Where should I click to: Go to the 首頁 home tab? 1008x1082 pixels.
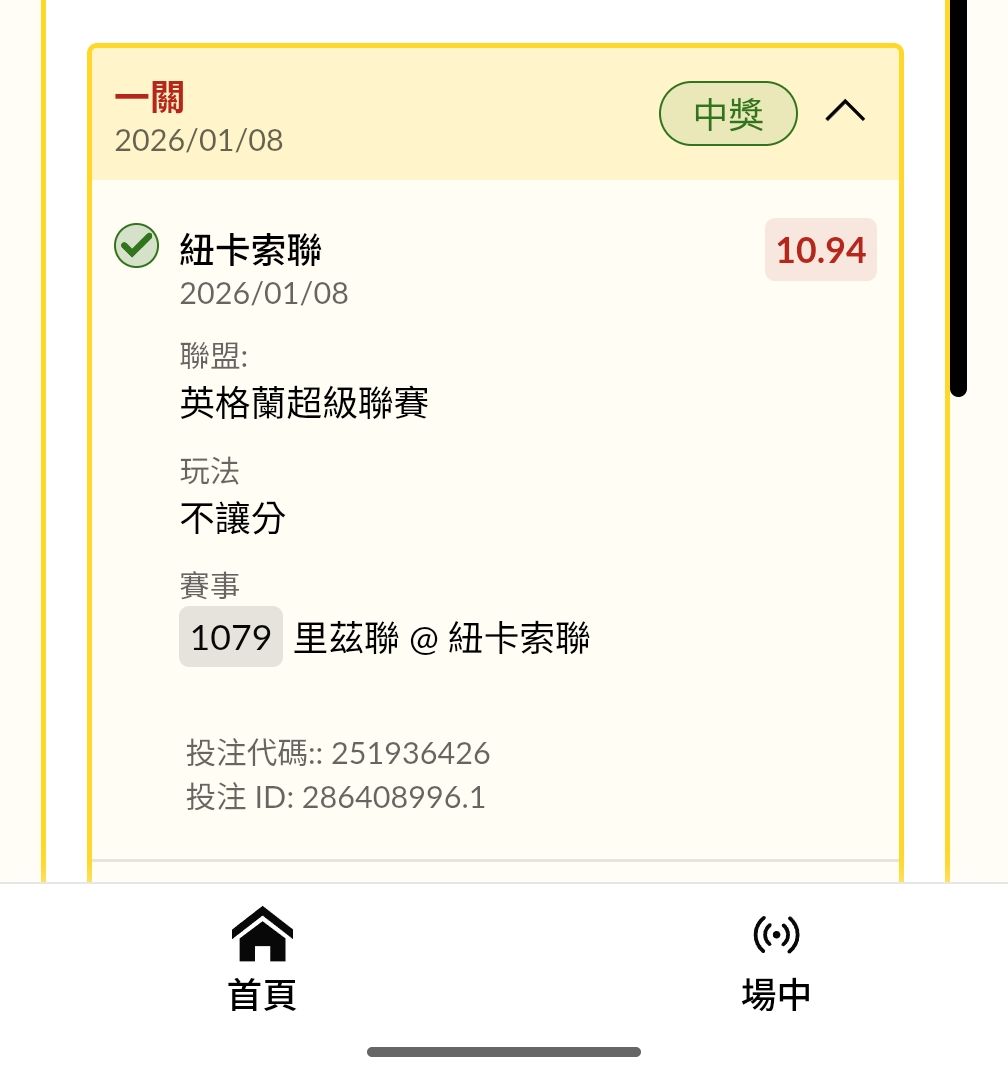click(x=262, y=960)
